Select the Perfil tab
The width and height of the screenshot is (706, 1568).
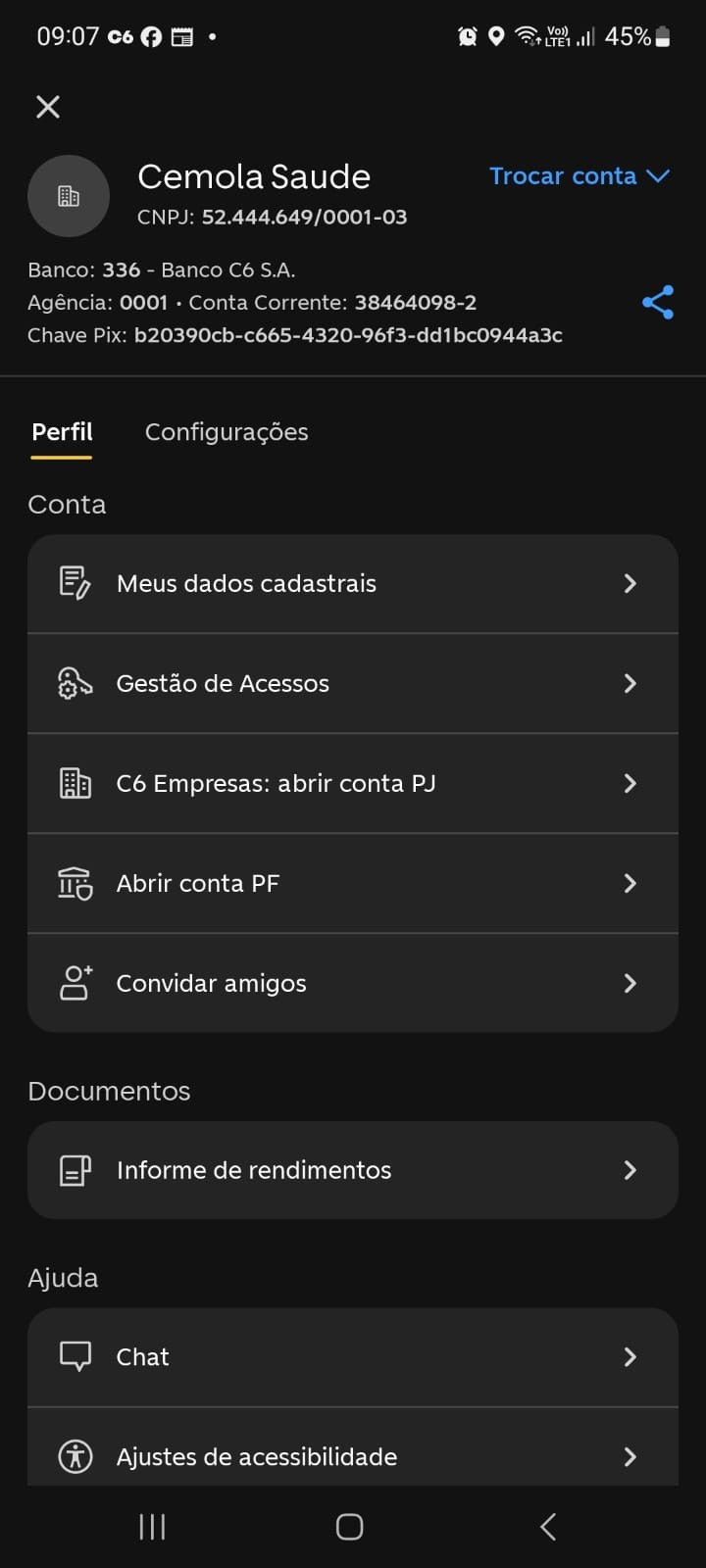tap(62, 432)
